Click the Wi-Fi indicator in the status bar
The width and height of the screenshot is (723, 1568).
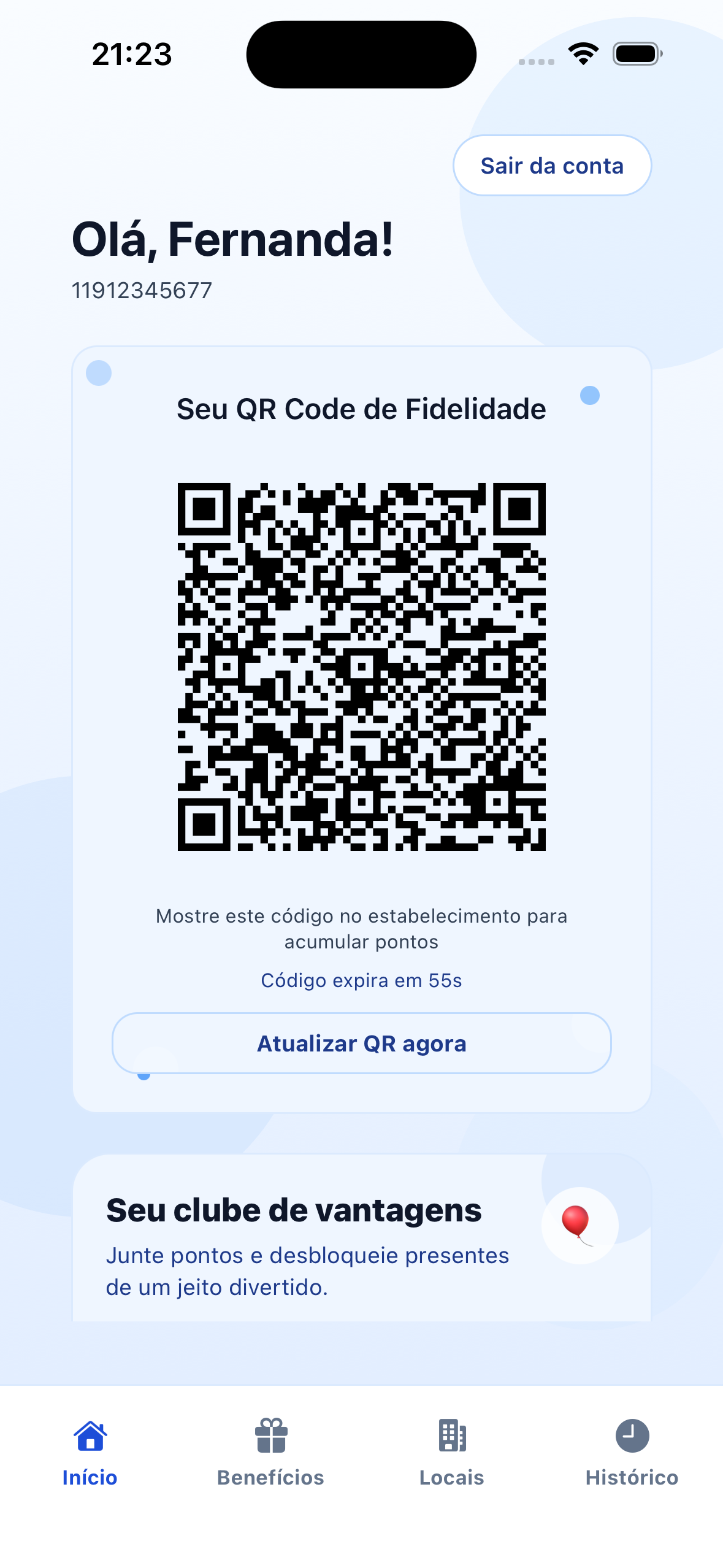(x=583, y=54)
